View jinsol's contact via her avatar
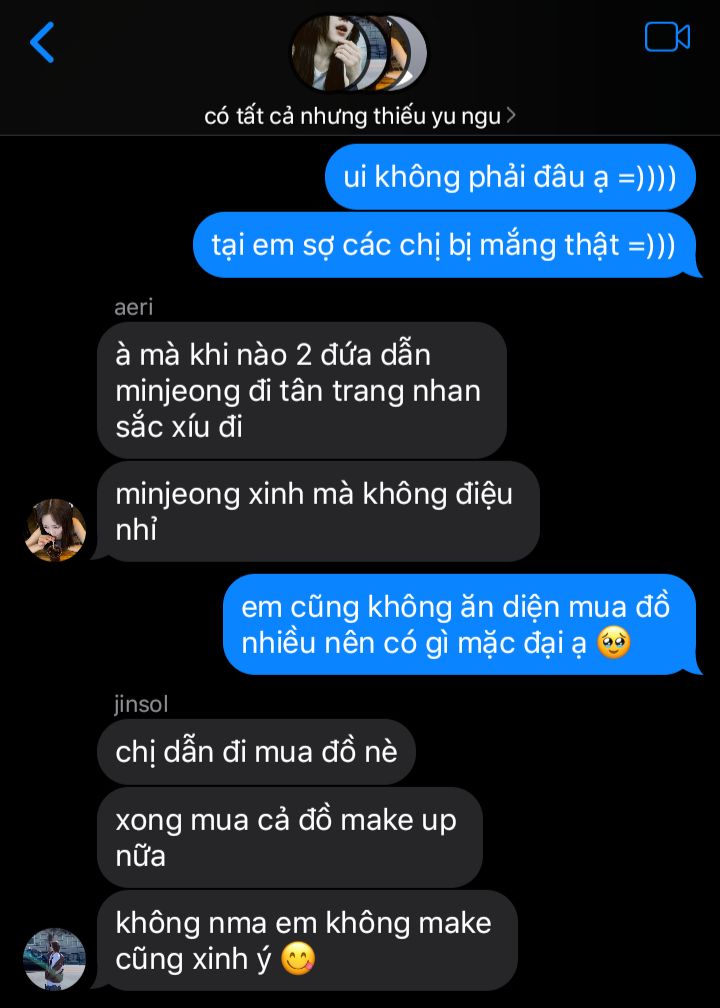The height and width of the screenshot is (1008, 720). click(55, 959)
